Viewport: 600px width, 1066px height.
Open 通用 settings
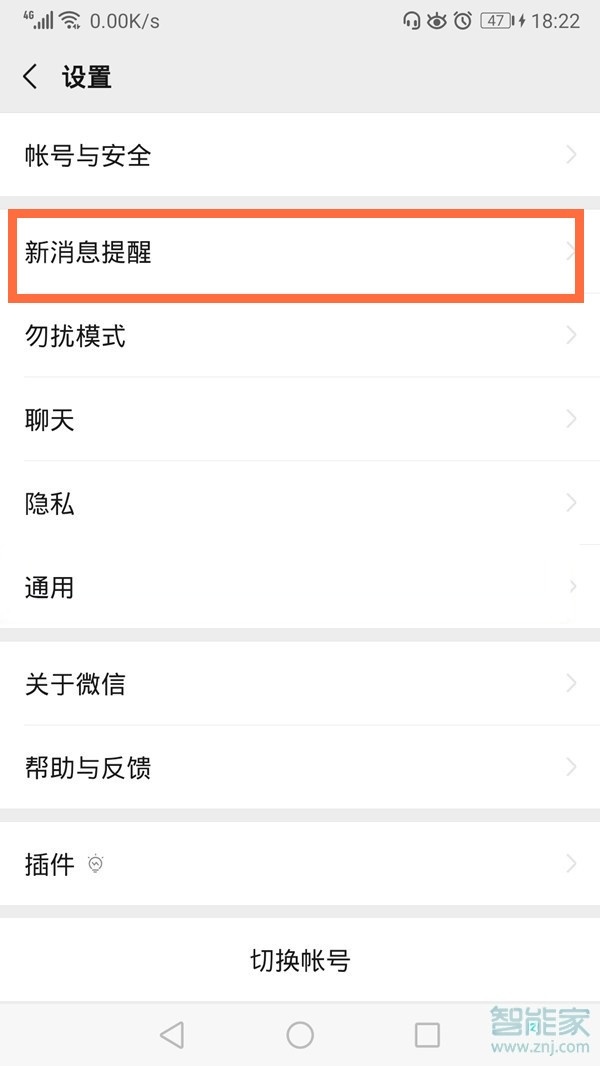tap(300, 587)
